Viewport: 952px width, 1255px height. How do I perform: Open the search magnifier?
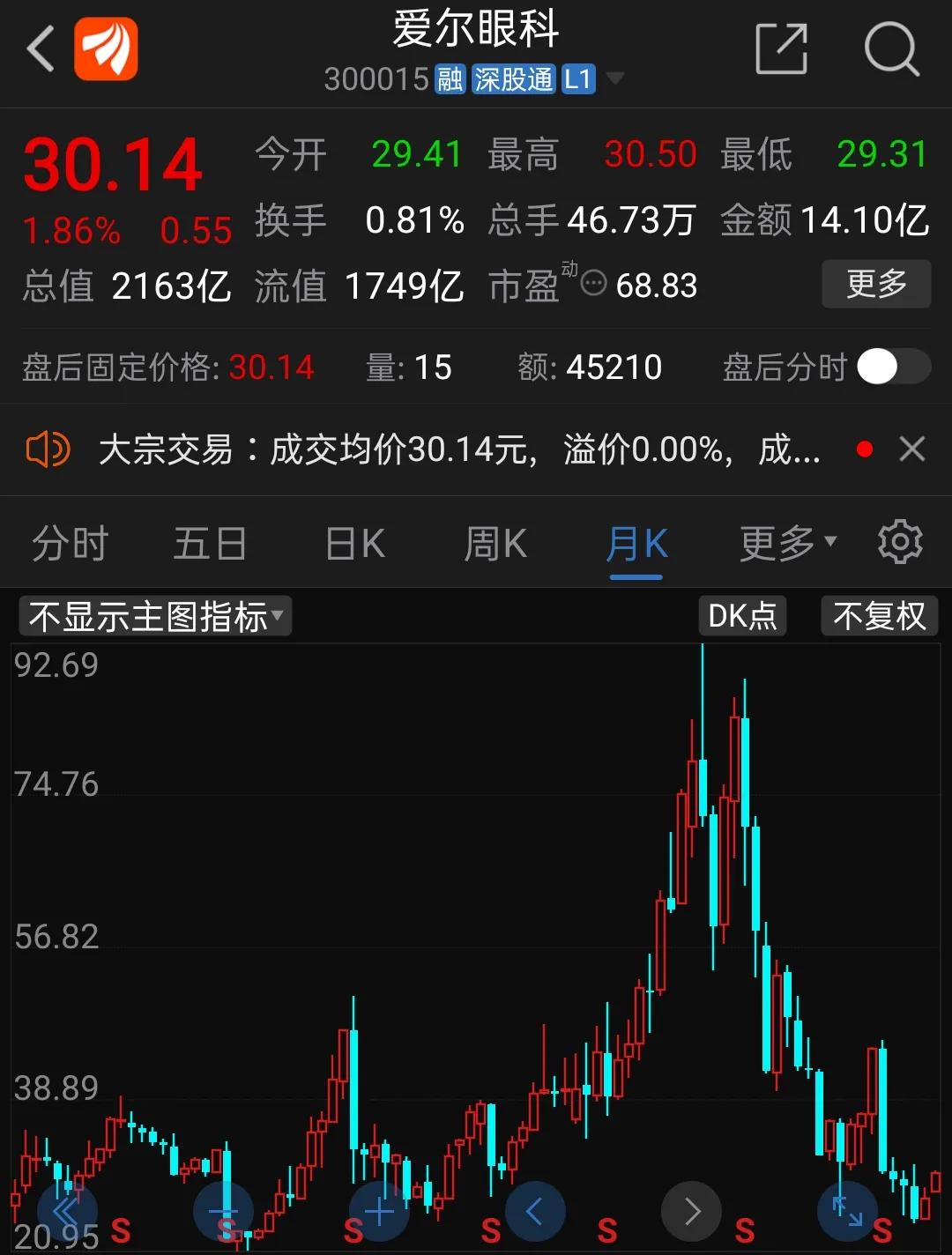click(891, 49)
